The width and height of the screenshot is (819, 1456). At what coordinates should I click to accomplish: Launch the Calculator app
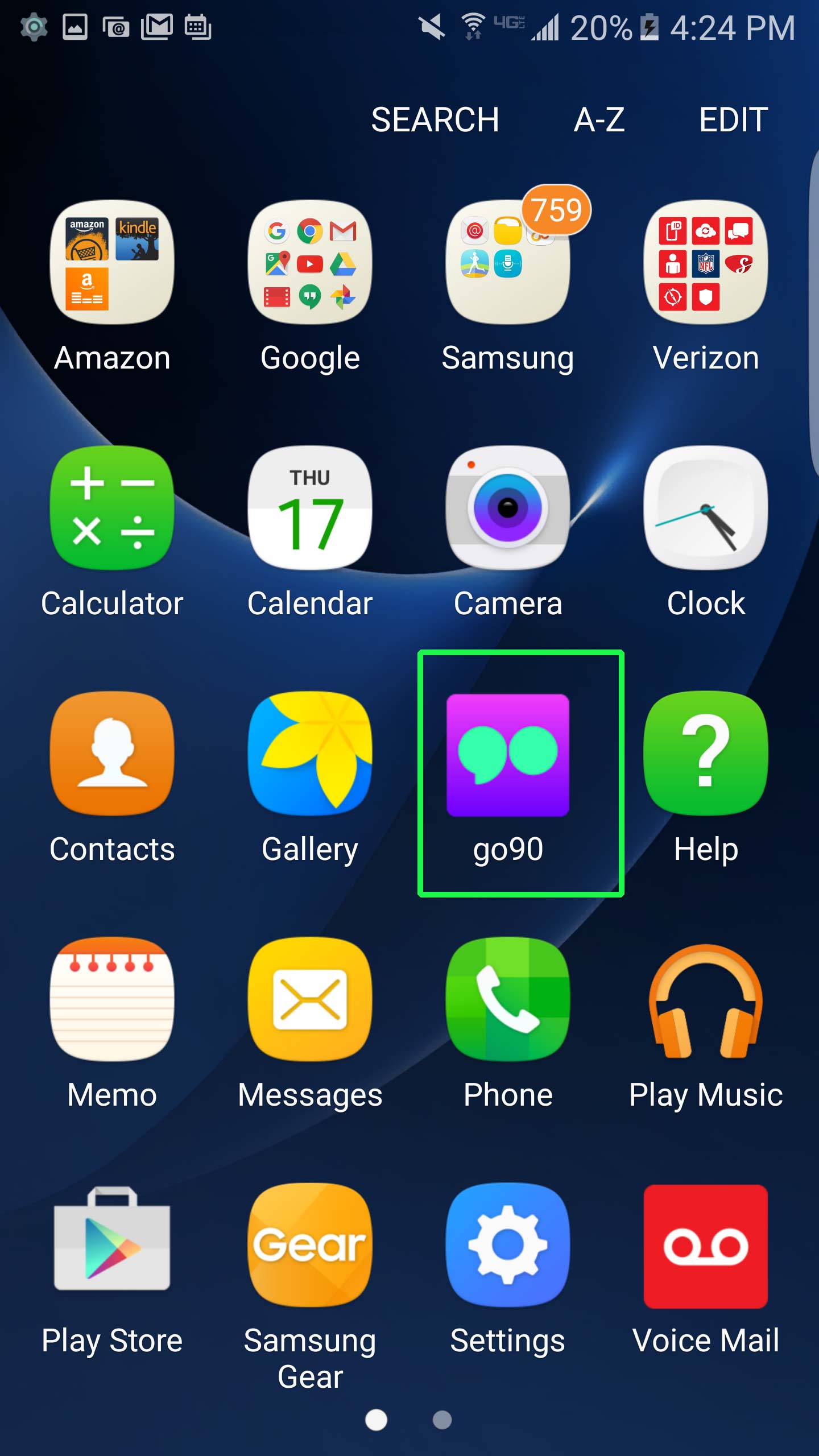point(112,508)
